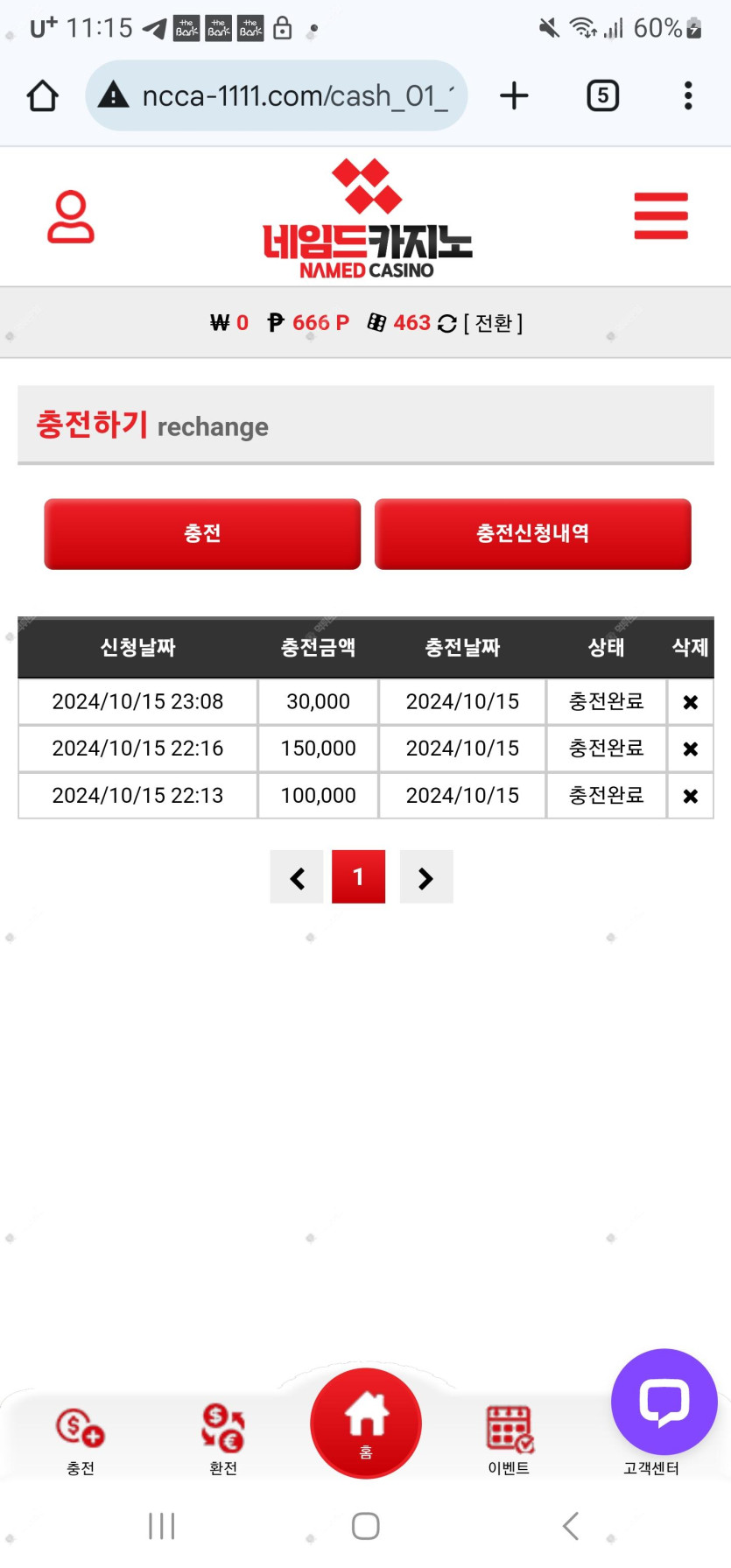Open the 고객센터 chat bubble
This screenshot has width=731, height=1568.
pyautogui.click(x=664, y=1402)
